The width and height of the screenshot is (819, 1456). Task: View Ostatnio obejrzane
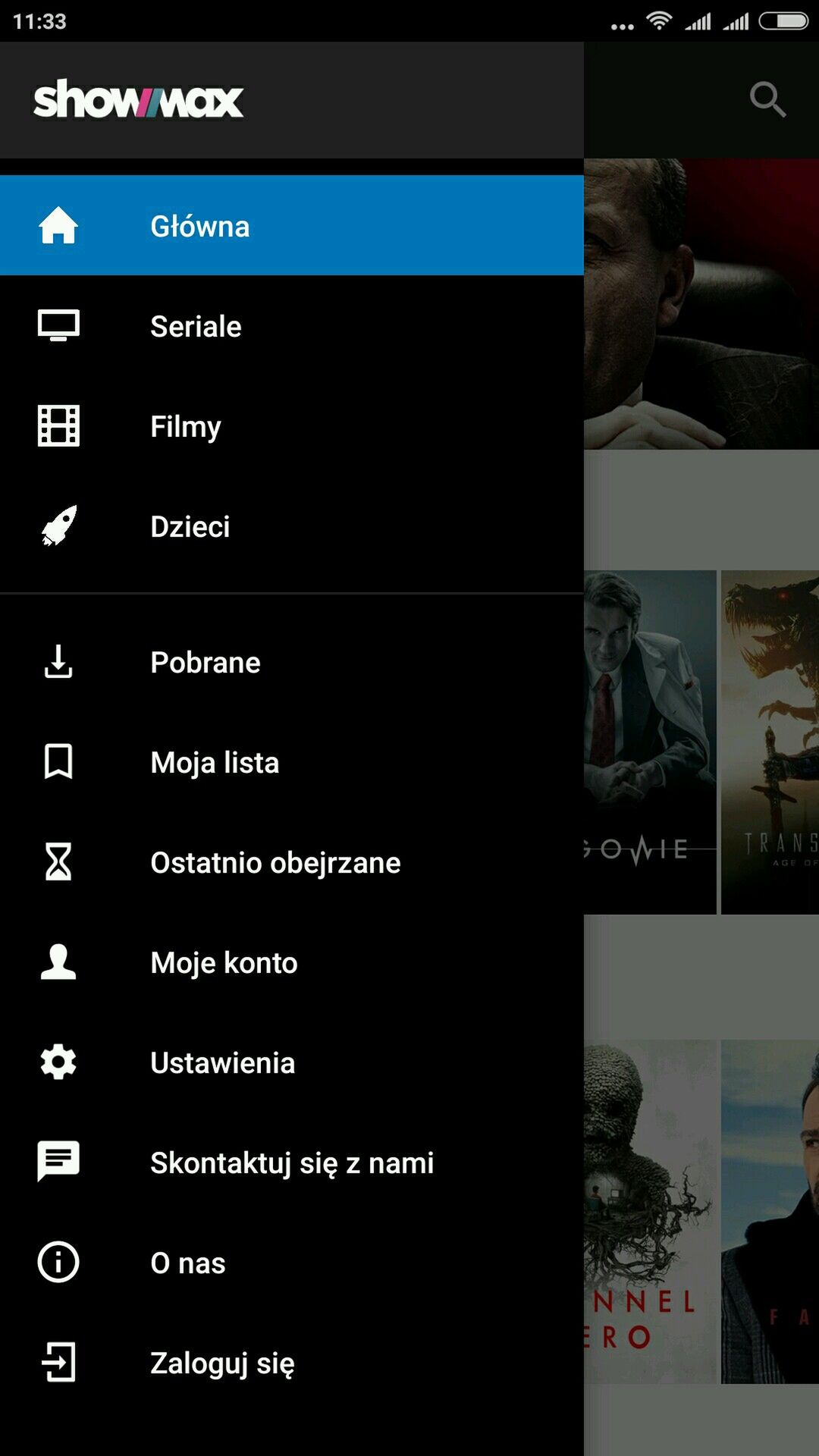[x=292, y=862]
